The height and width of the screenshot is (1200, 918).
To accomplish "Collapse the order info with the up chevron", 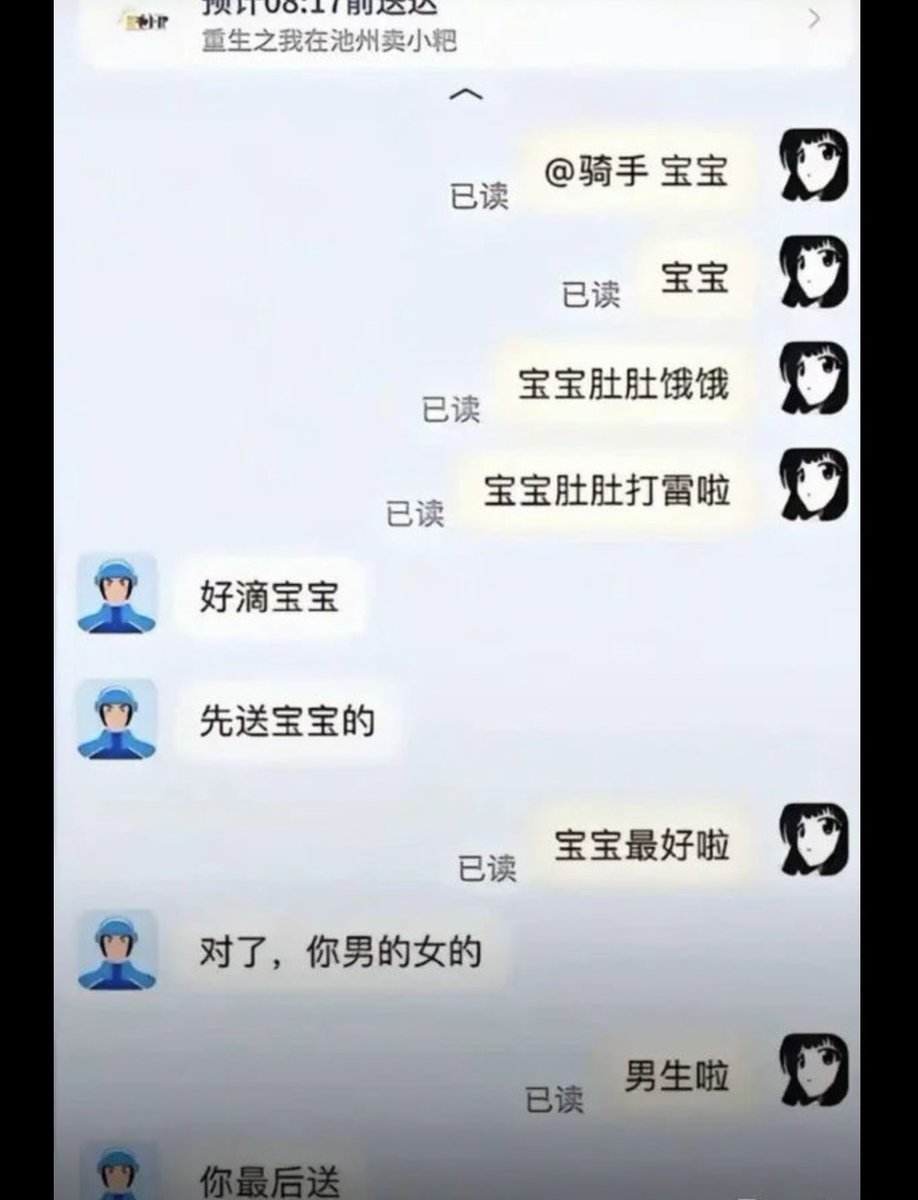I will coord(467,95).
